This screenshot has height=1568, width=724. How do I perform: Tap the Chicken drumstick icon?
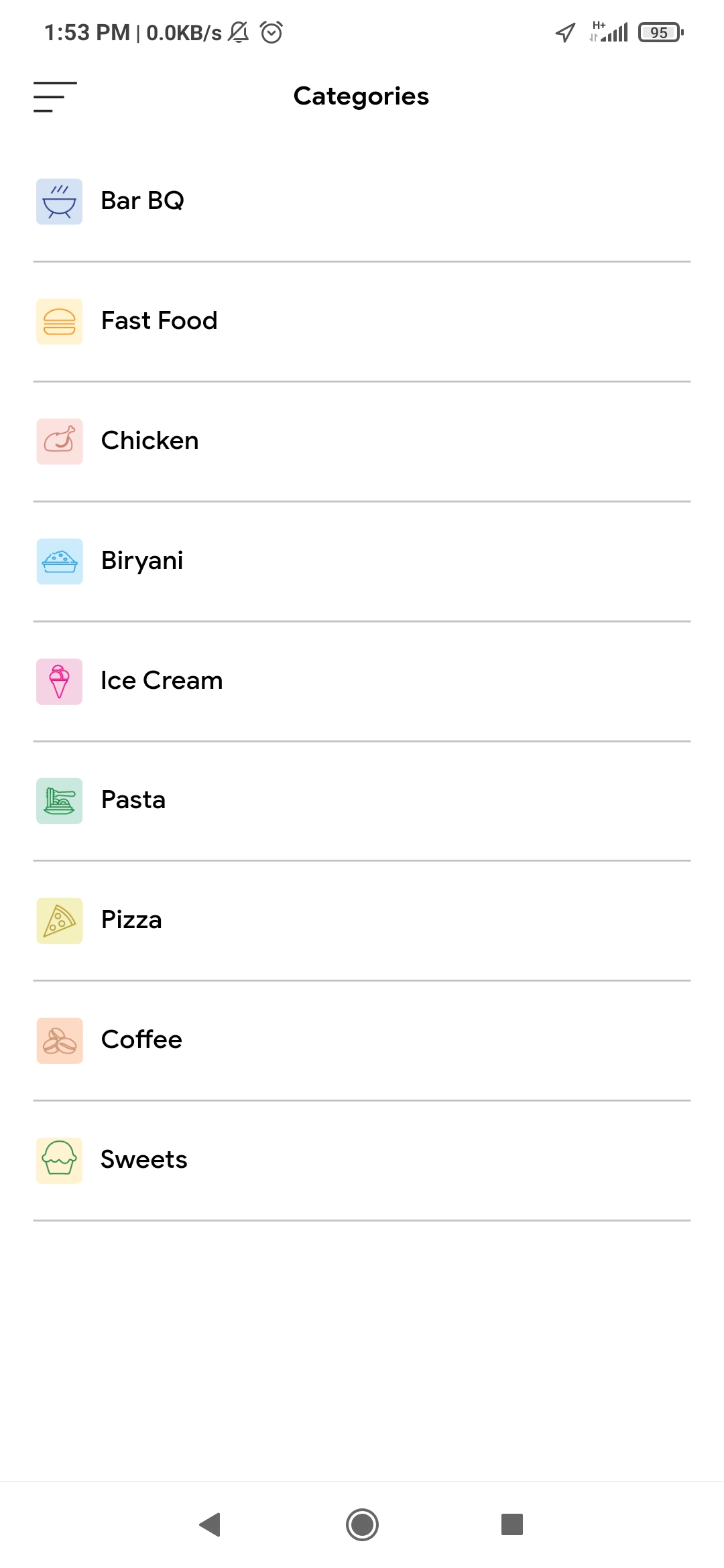tap(59, 440)
